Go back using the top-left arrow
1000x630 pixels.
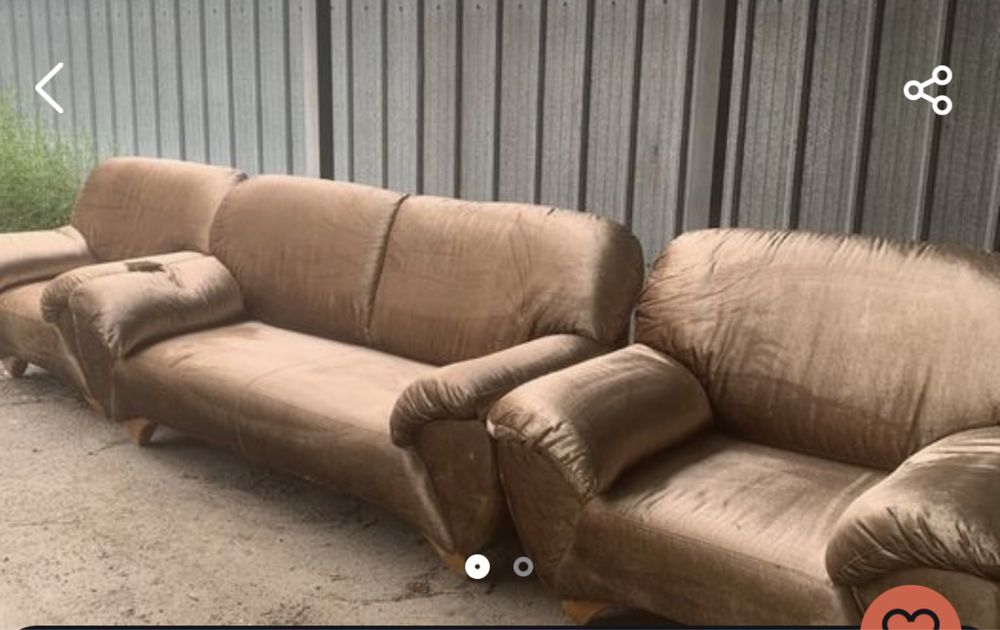pos(49,88)
